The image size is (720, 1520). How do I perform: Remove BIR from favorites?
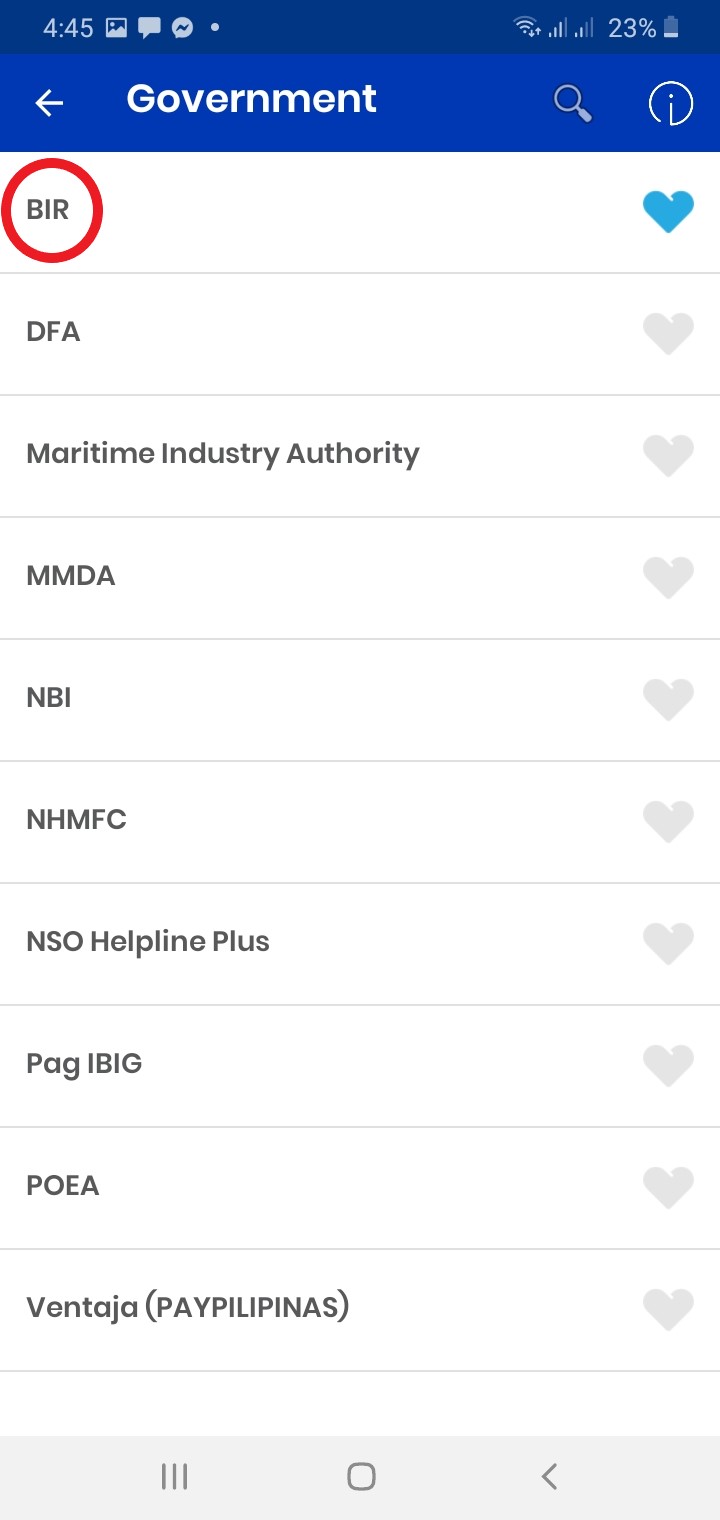668,211
